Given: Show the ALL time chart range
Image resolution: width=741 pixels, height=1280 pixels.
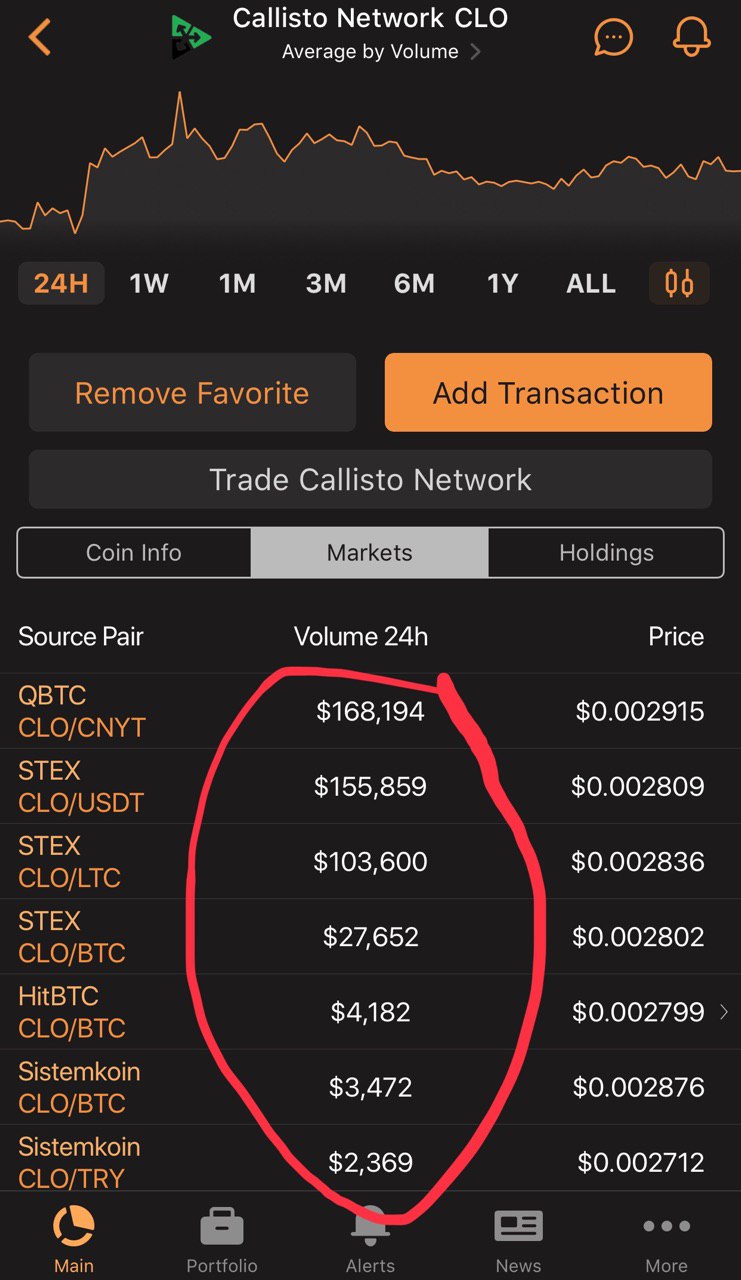Looking at the screenshot, I should tap(591, 284).
